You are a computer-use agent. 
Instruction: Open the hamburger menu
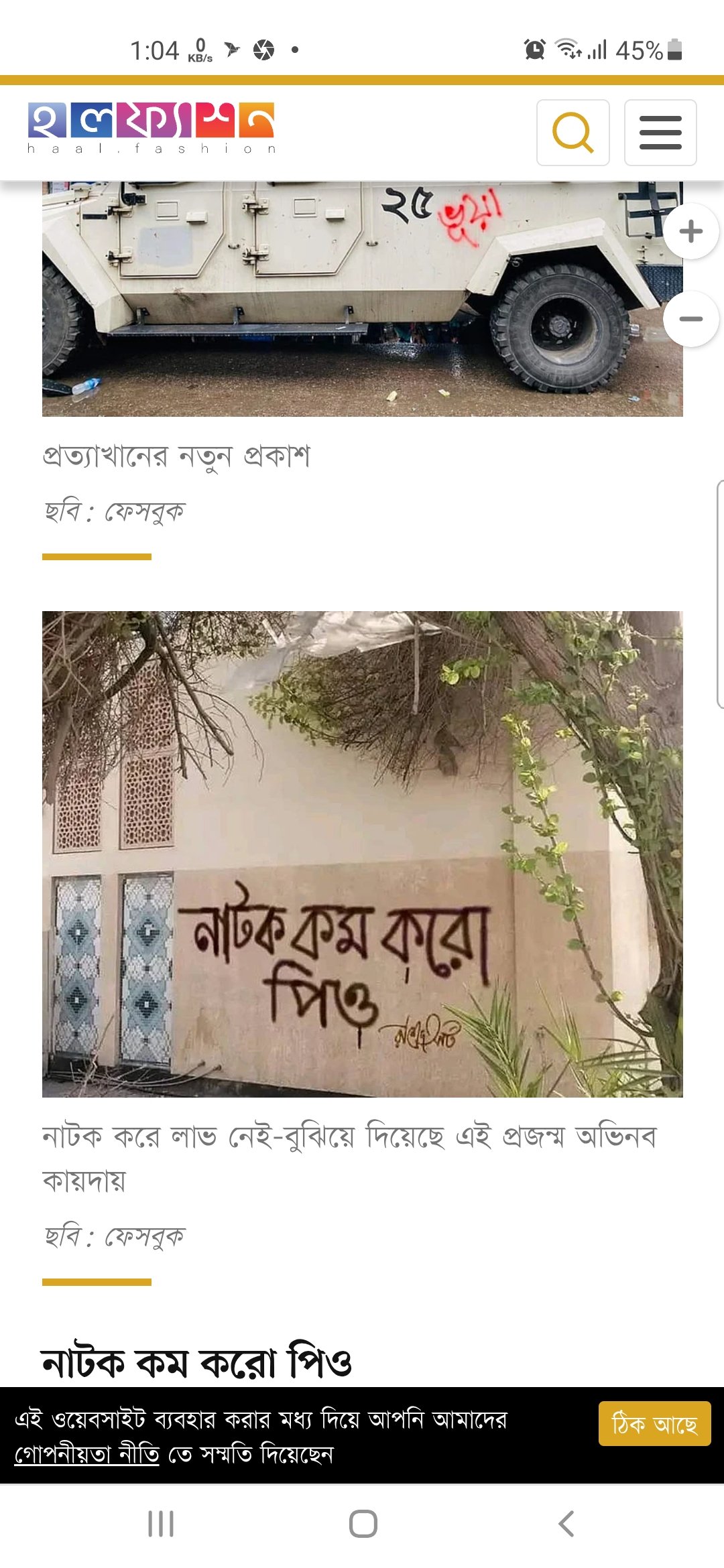(x=660, y=133)
